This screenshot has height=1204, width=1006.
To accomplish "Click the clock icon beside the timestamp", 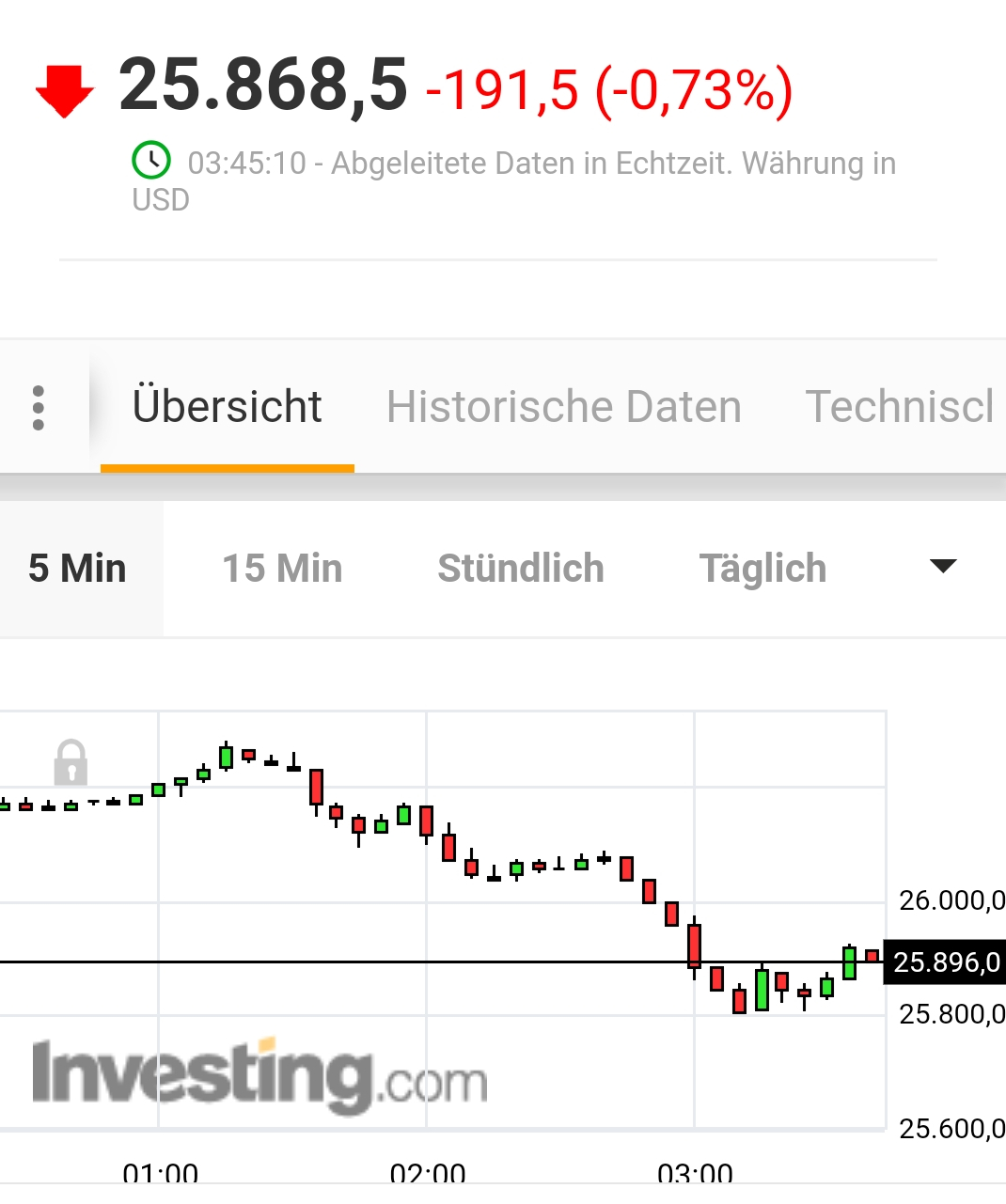I will pyautogui.click(x=152, y=161).
